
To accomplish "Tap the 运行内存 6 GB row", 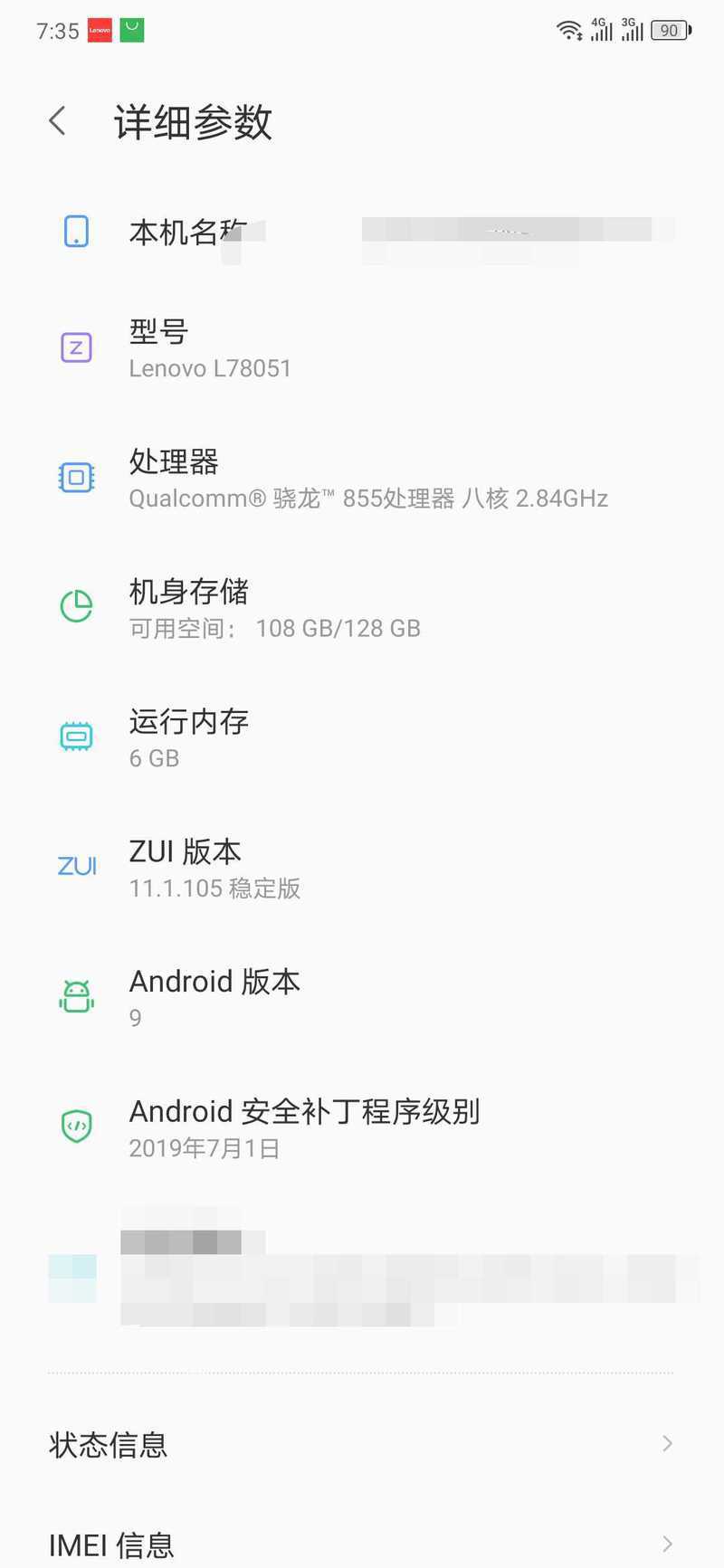I will point(362,737).
